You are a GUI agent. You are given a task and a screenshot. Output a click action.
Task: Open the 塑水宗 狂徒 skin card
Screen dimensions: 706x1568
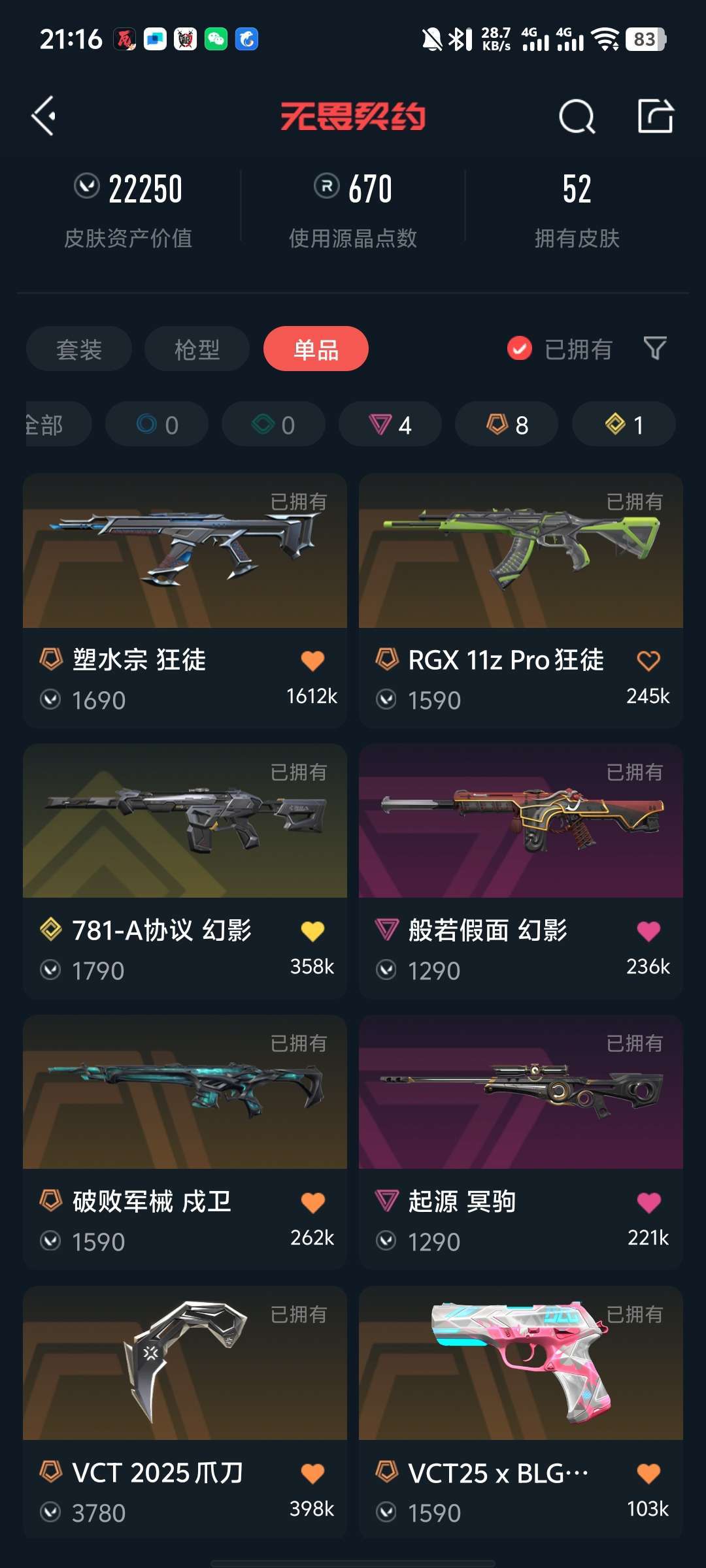pos(185,600)
